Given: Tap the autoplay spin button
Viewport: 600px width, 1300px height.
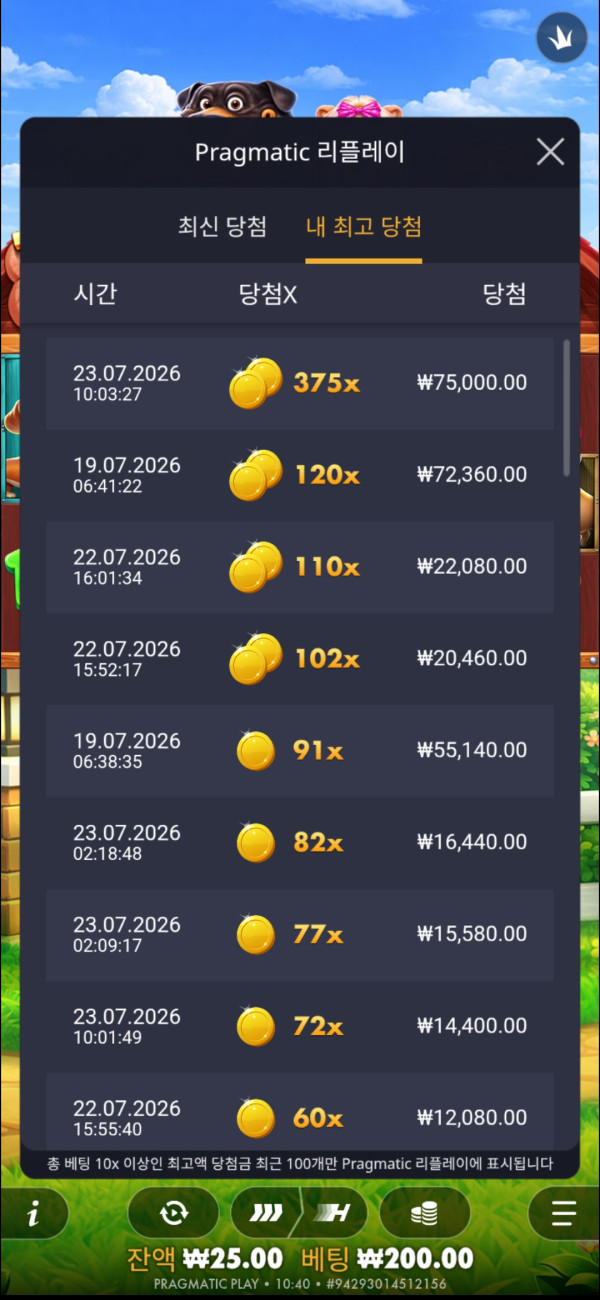Looking at the screenshot, I should [x=173, y=1213].
